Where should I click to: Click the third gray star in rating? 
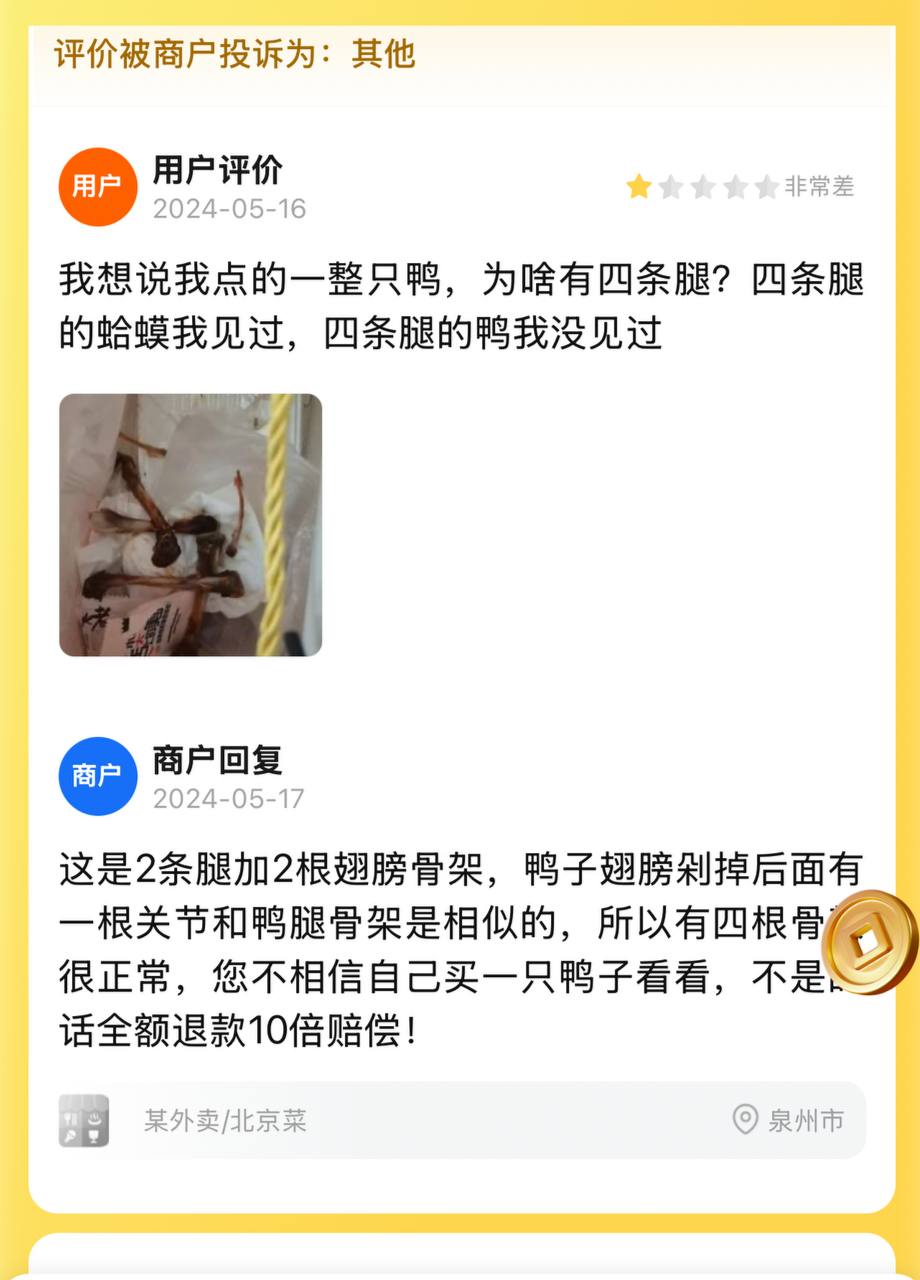[x=705, y=186]
